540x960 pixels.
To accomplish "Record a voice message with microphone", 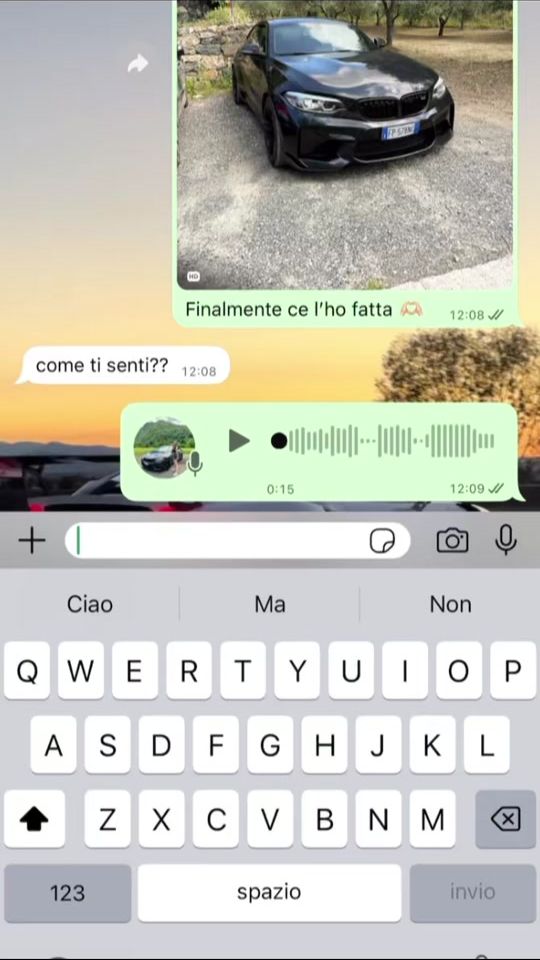I will pos(506,540).
